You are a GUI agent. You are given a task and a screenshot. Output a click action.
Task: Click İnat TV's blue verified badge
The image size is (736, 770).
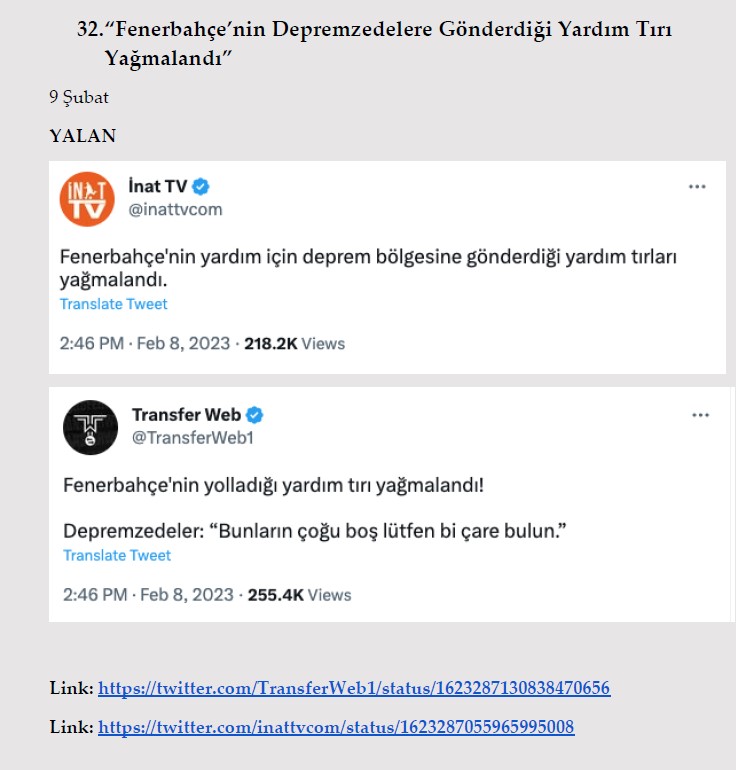201,186
